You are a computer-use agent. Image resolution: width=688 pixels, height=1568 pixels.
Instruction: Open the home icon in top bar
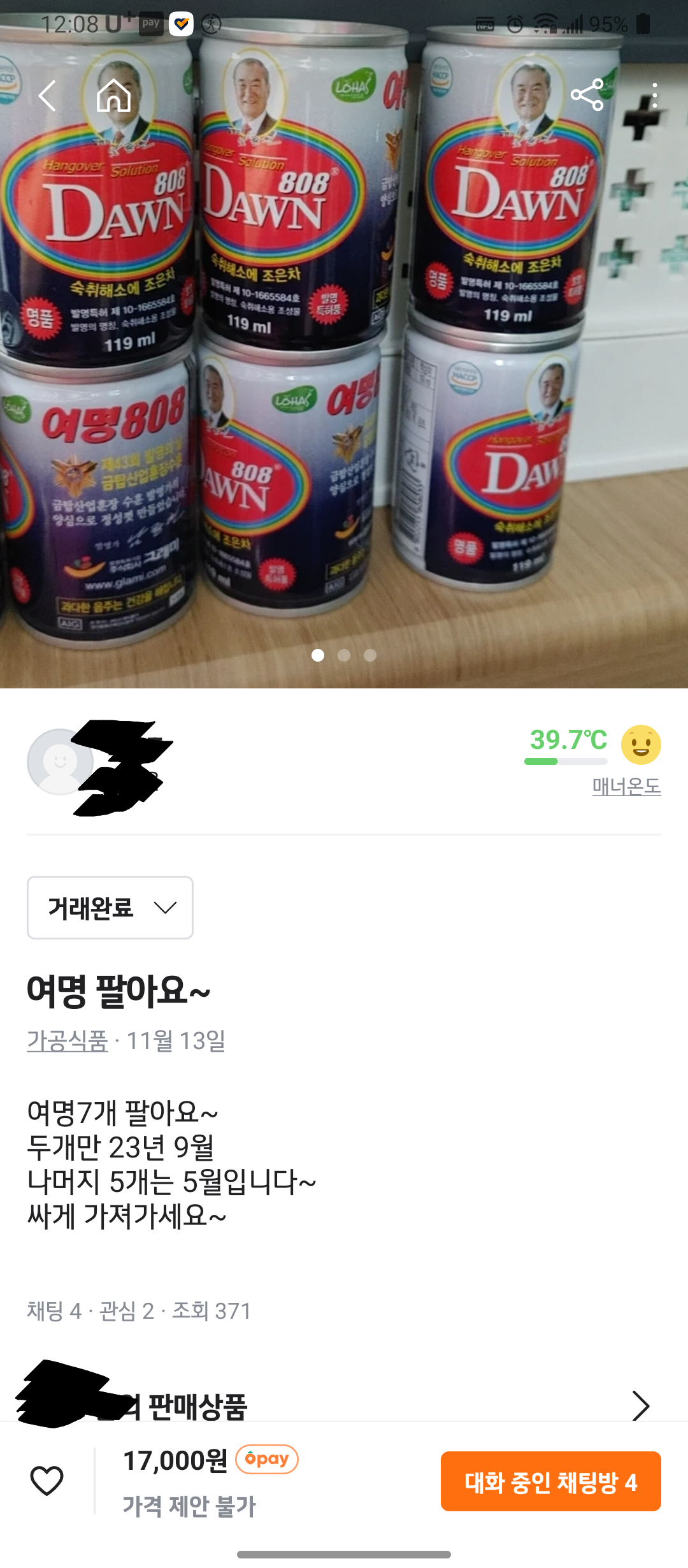pyautogui.click(x=114, y=96)
